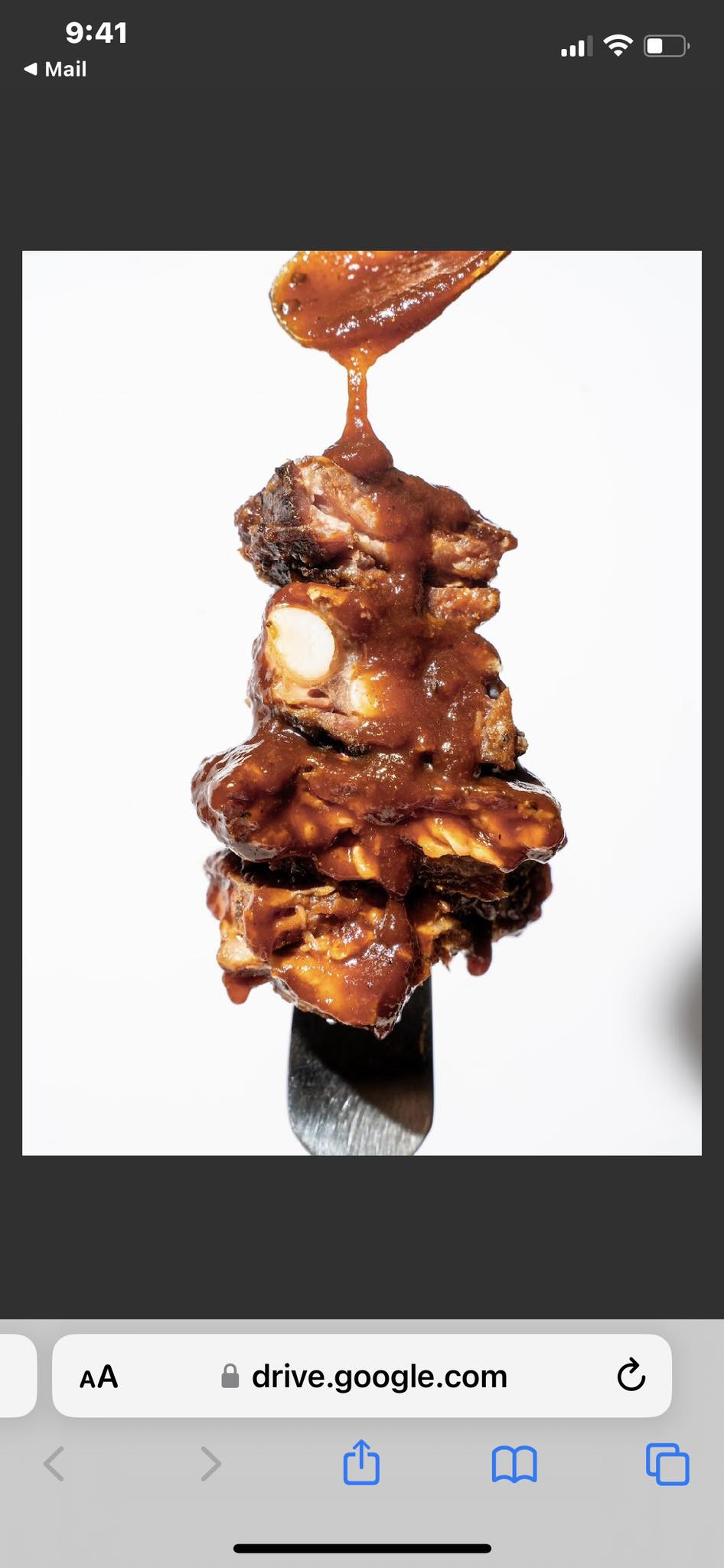This screenshot has height=1568, width=724.
Task: Open the AA reader and text options
Action: (99, 1377)
